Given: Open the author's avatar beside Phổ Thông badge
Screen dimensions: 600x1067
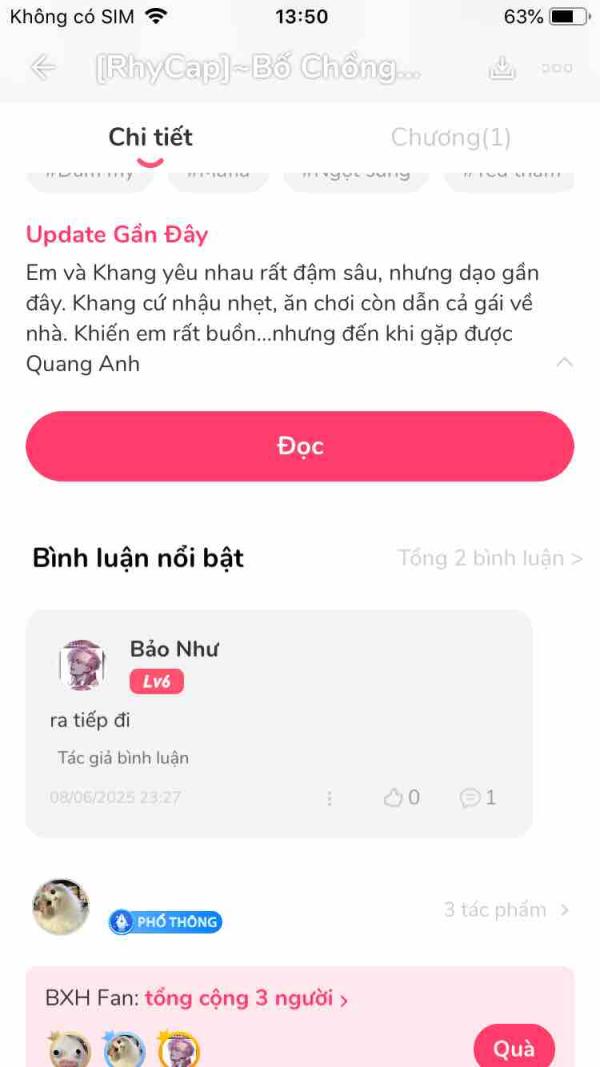Looking at the screenshot, I should pyautogui.click(x=61, y=907).
